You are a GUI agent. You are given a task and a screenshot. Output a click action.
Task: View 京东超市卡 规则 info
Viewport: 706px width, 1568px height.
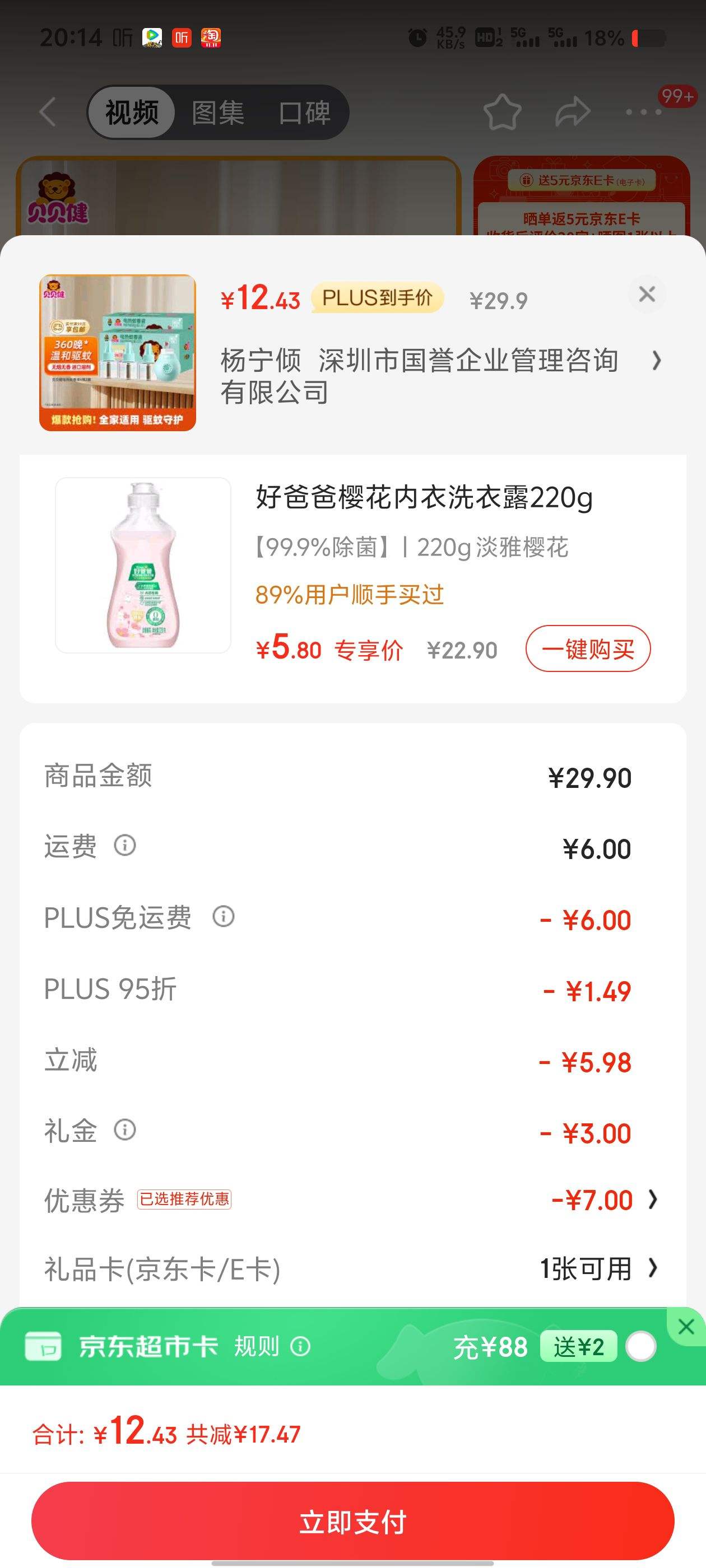(x=272, y=1346)
